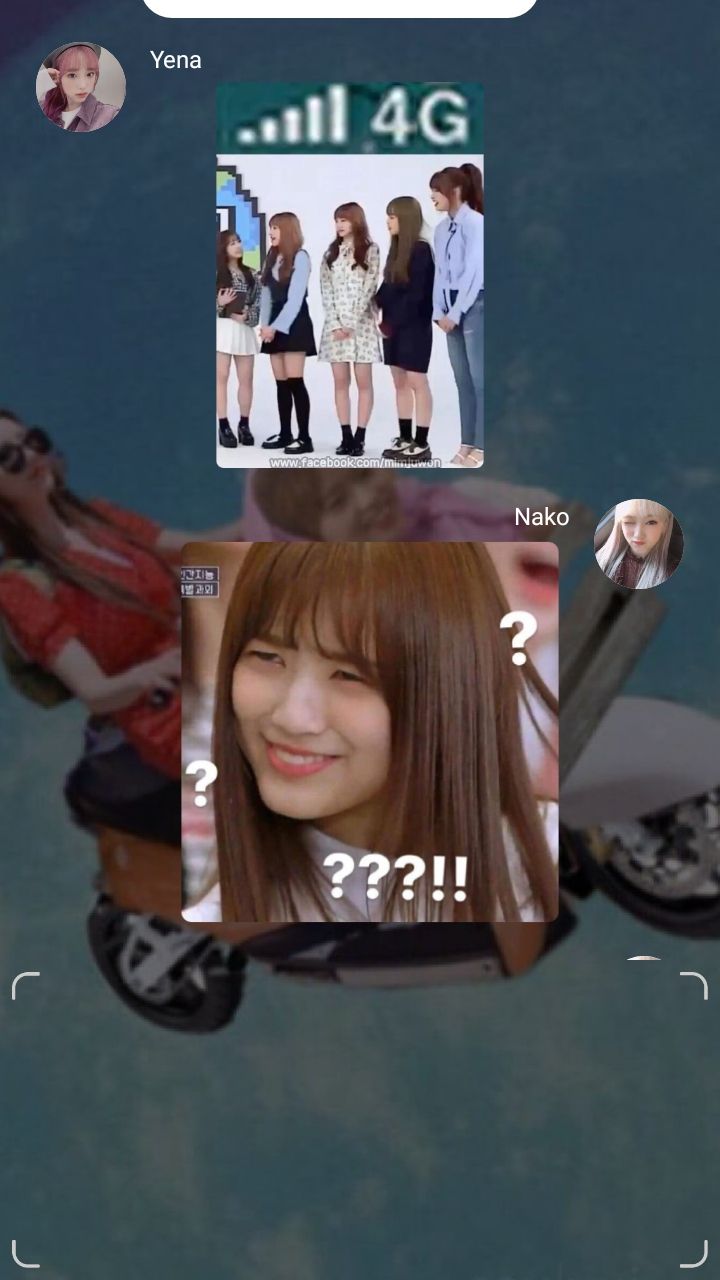
Task: Open the 4G meme photo from Yena
Action: (350, 275)
